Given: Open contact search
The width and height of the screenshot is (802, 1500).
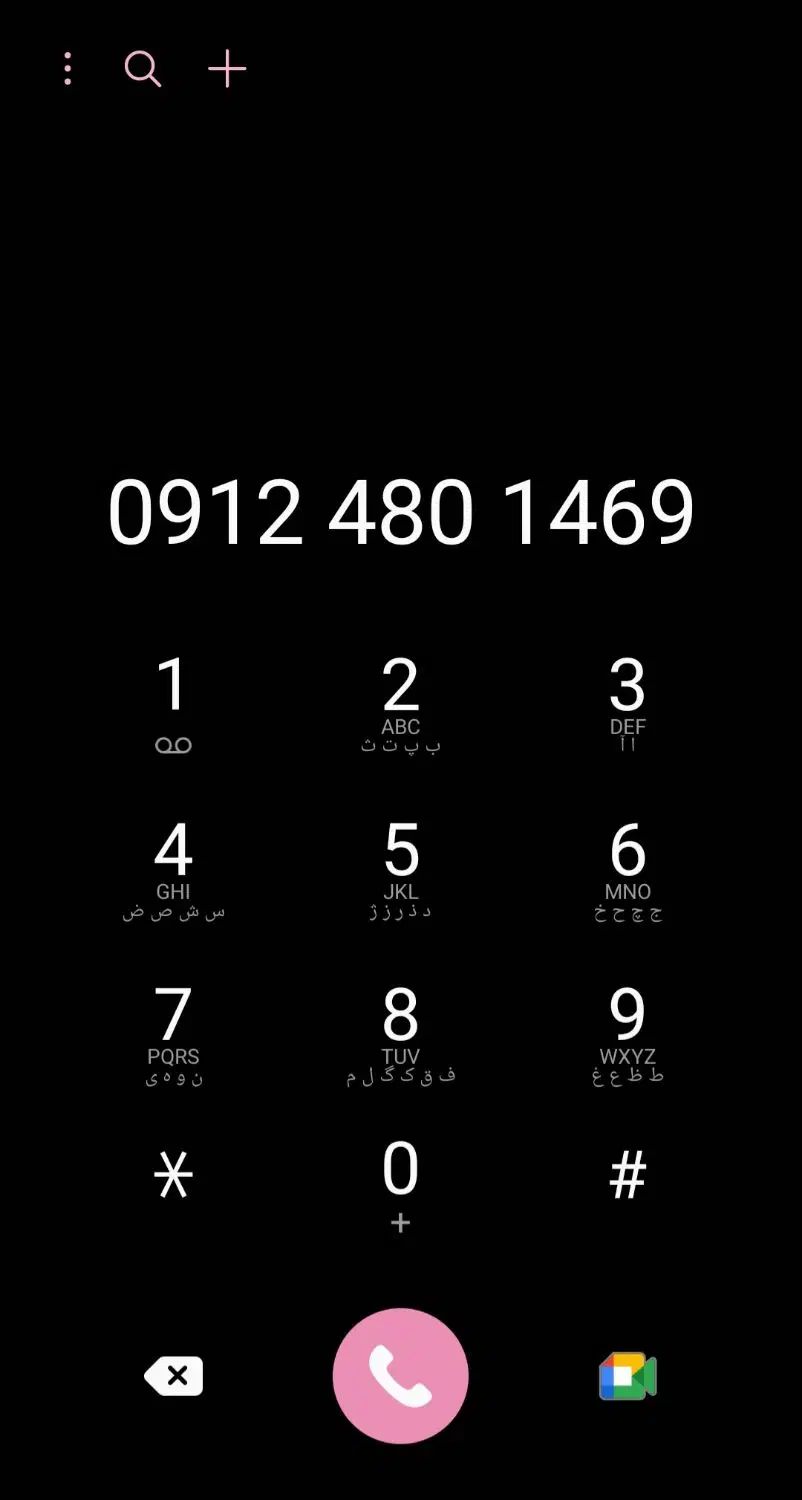Looking at the screenshot, I should 142,69.
